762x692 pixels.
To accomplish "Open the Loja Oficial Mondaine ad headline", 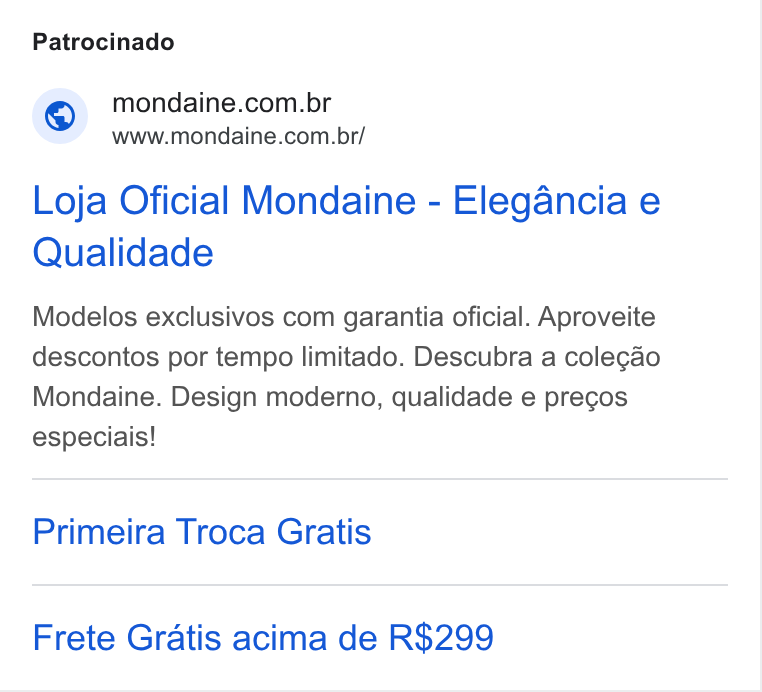I will (346, 226).
